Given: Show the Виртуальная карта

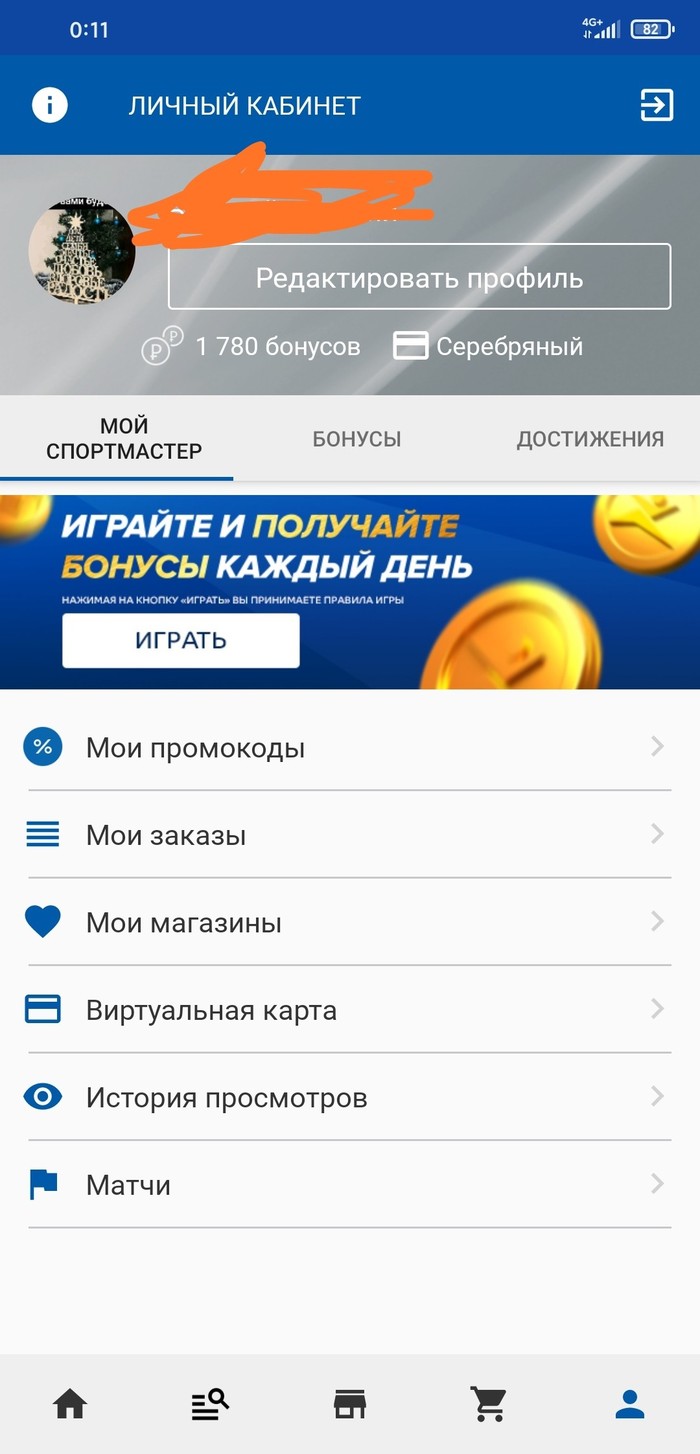Looking at the screenshot, I should tap(349, 1010).
